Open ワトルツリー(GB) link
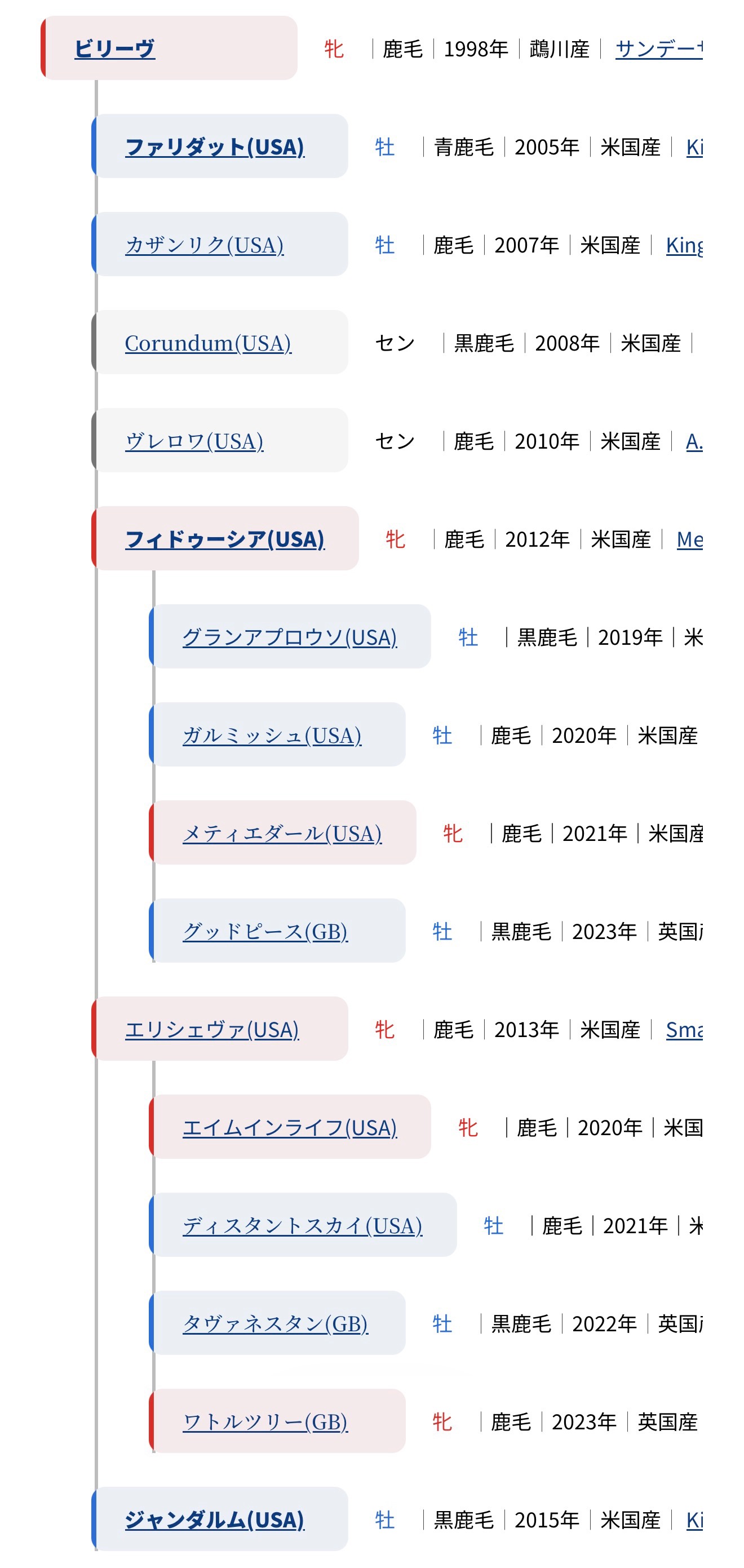Image resolution: width=744 pixels, height=1568 pixels. tap(265, 1421)
